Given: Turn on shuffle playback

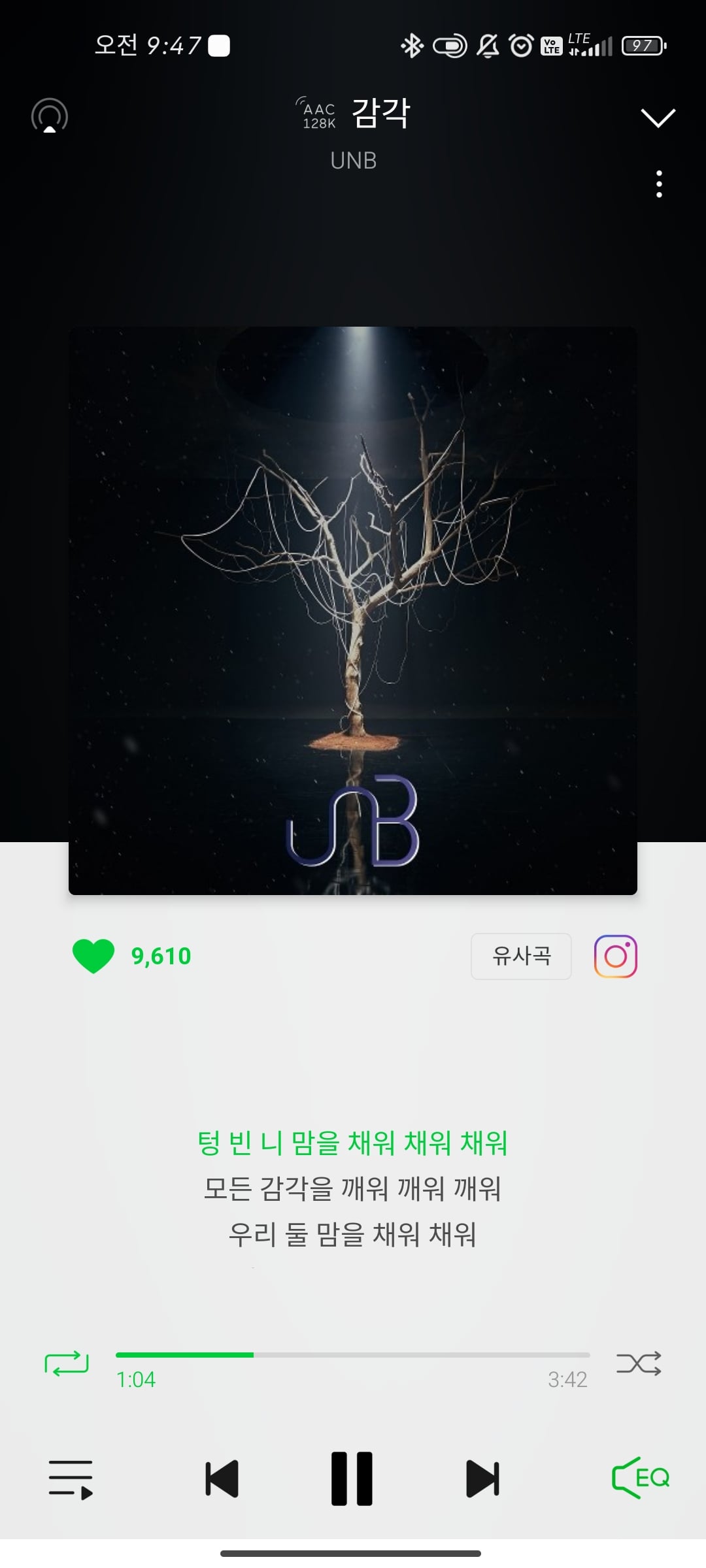Looking at the screenshot, I should pyautogui.click(x=639, y=1363).
